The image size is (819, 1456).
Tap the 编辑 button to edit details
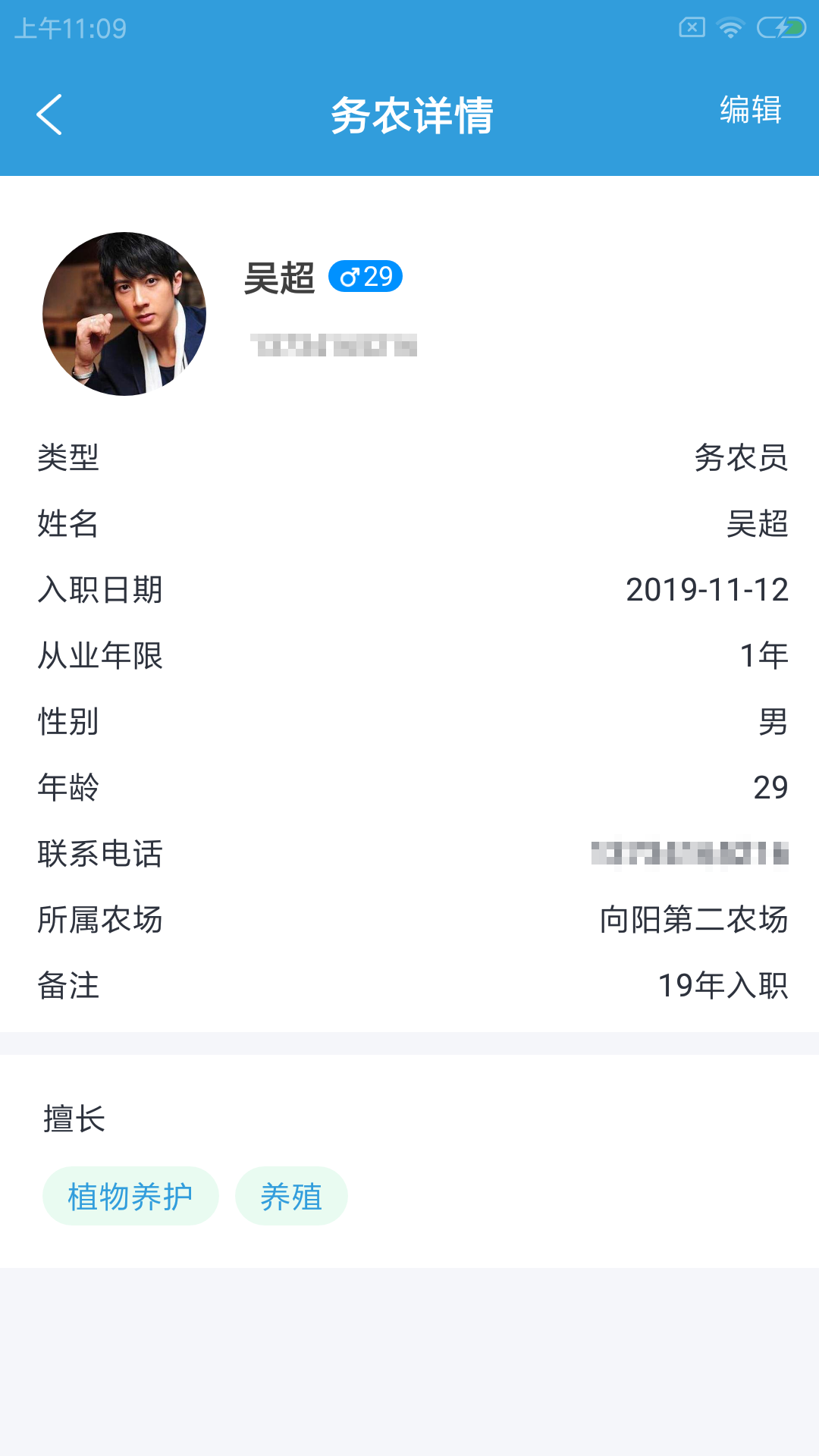pos(749,112)
